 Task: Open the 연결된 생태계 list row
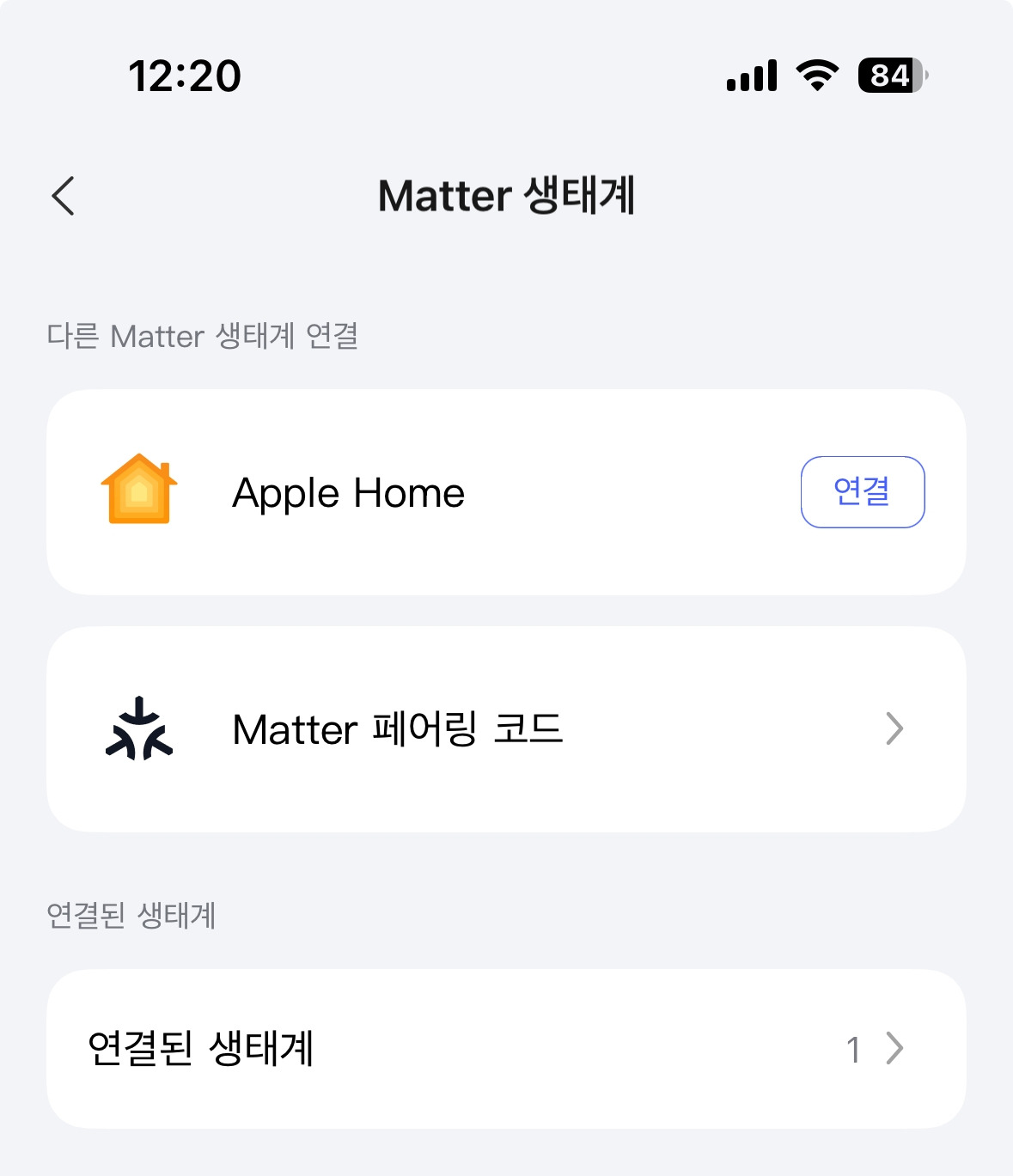506,1049
